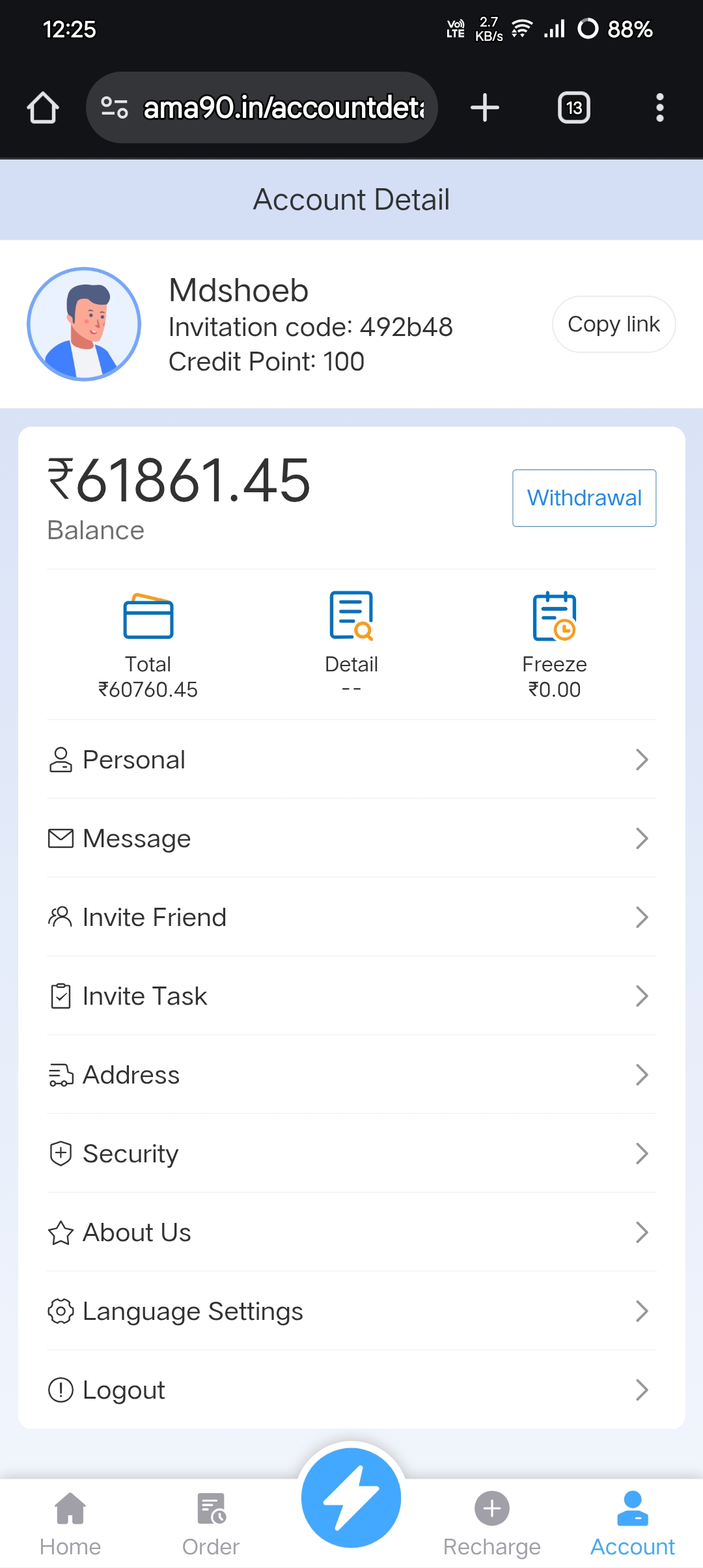Select Logout from the list

coord(351,1390)
